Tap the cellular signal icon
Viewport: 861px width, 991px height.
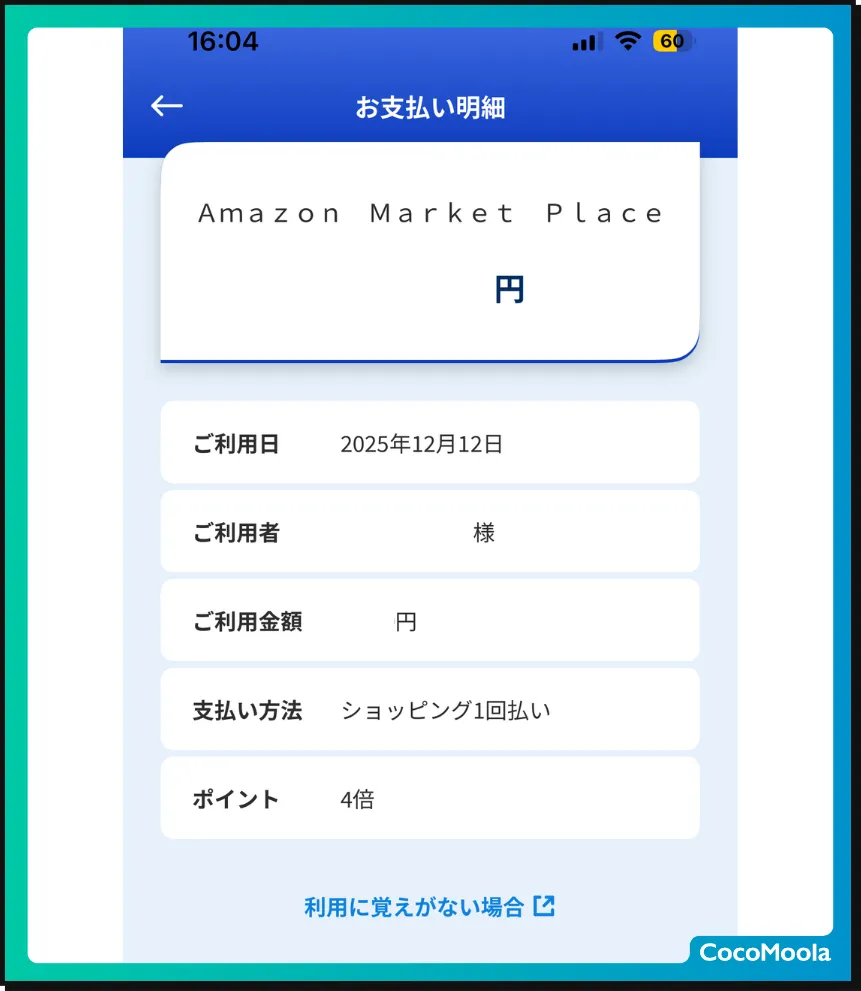click(584, 41)
